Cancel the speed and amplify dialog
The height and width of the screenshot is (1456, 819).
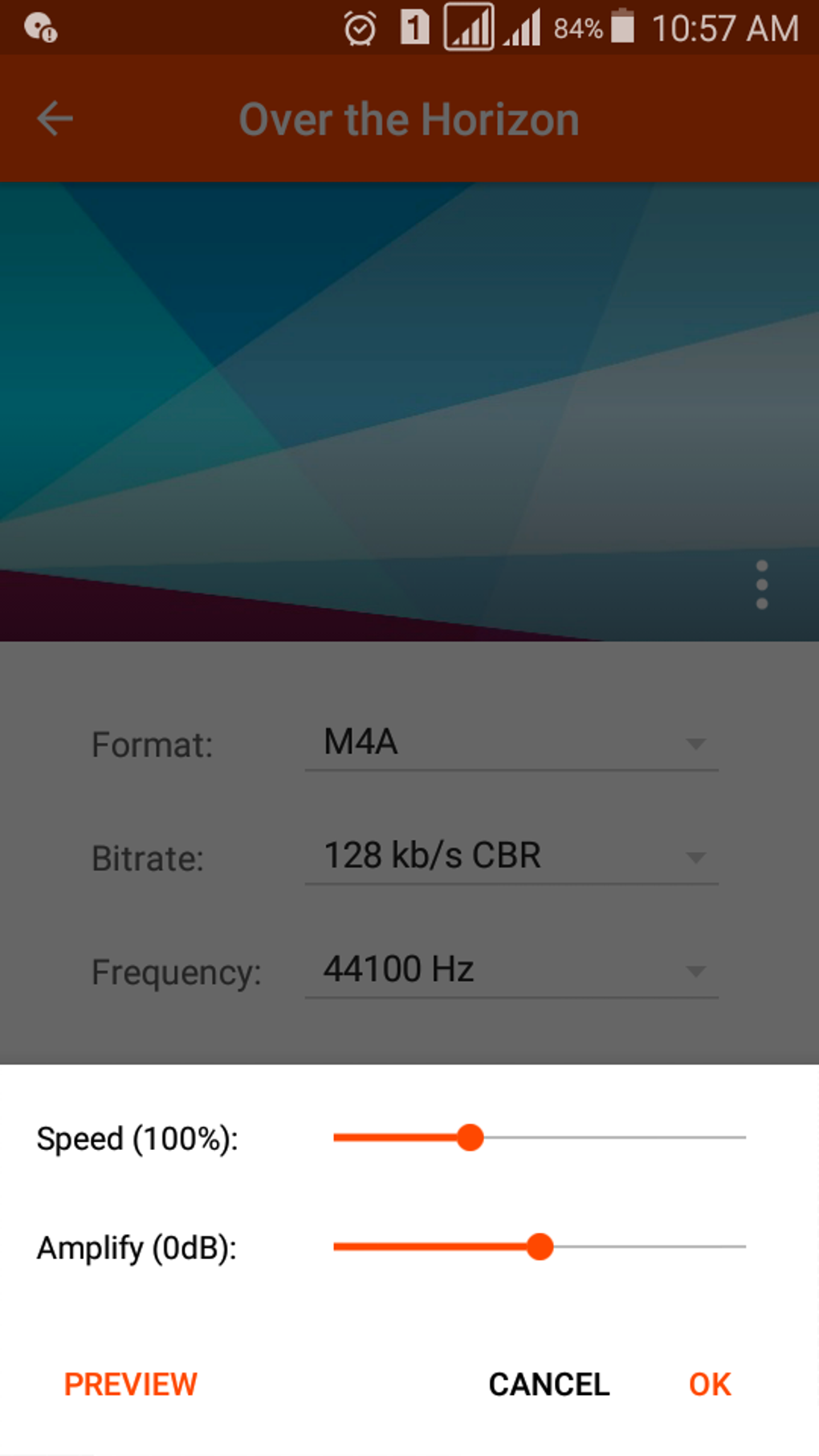549,1384
